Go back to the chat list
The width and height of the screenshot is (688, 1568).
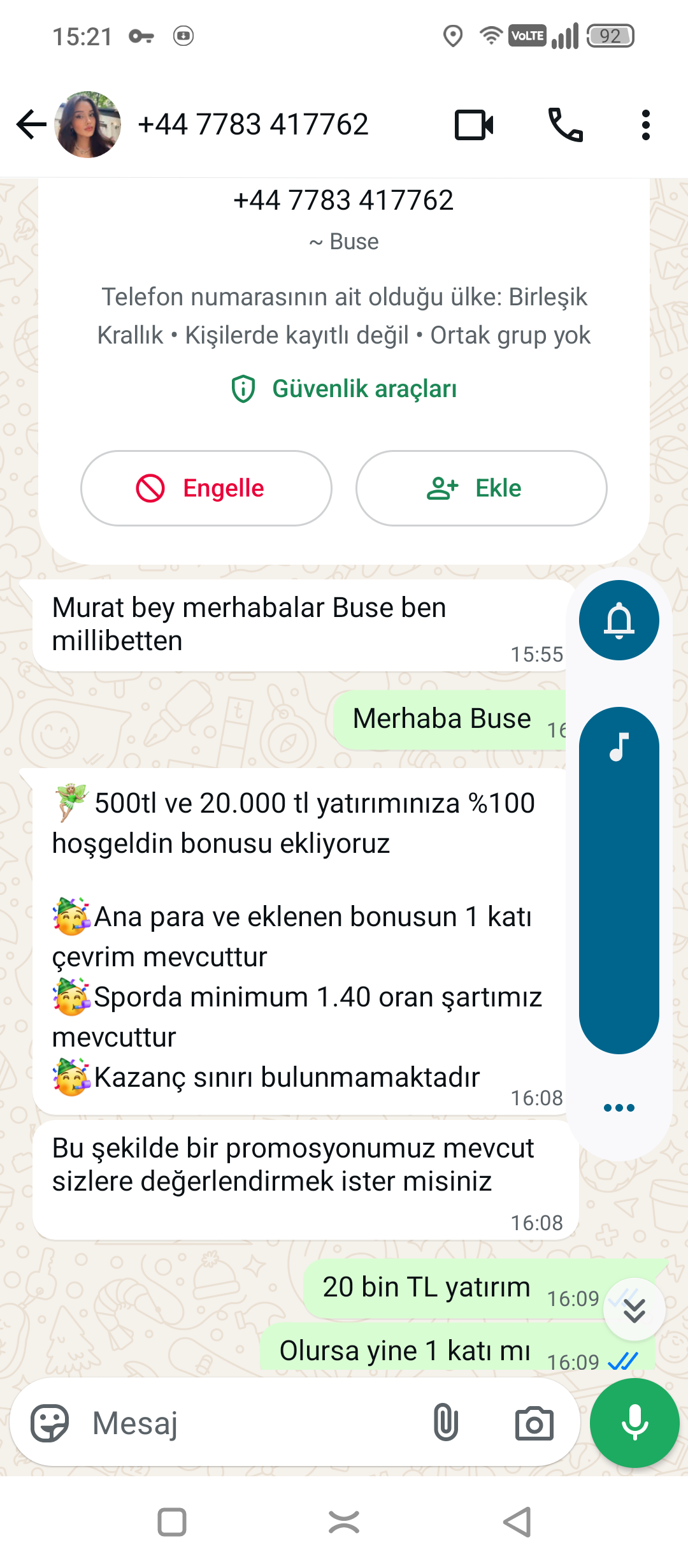click(x=31, y=124)
